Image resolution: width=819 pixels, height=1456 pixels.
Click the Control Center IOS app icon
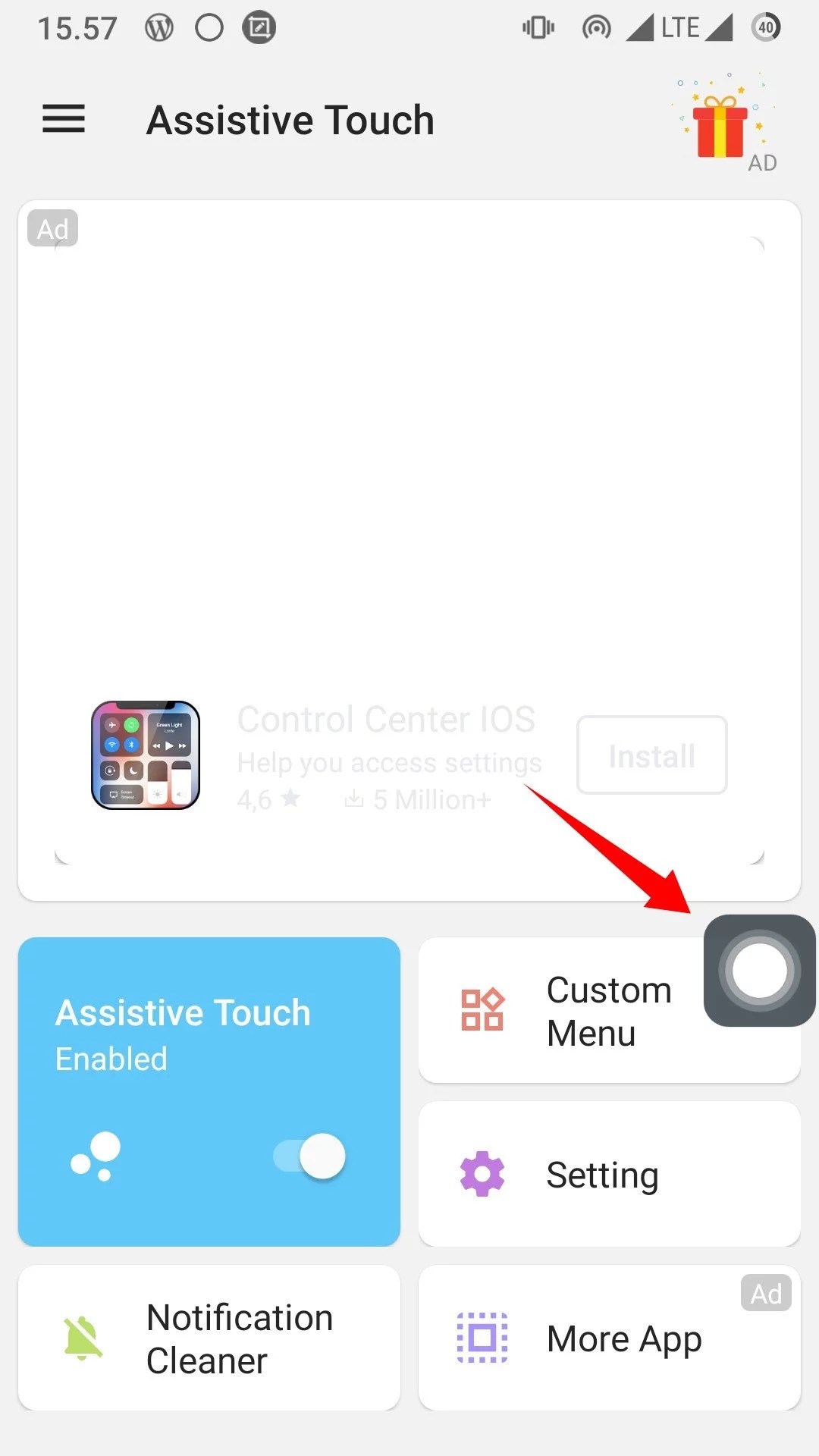tap(146, 755)
